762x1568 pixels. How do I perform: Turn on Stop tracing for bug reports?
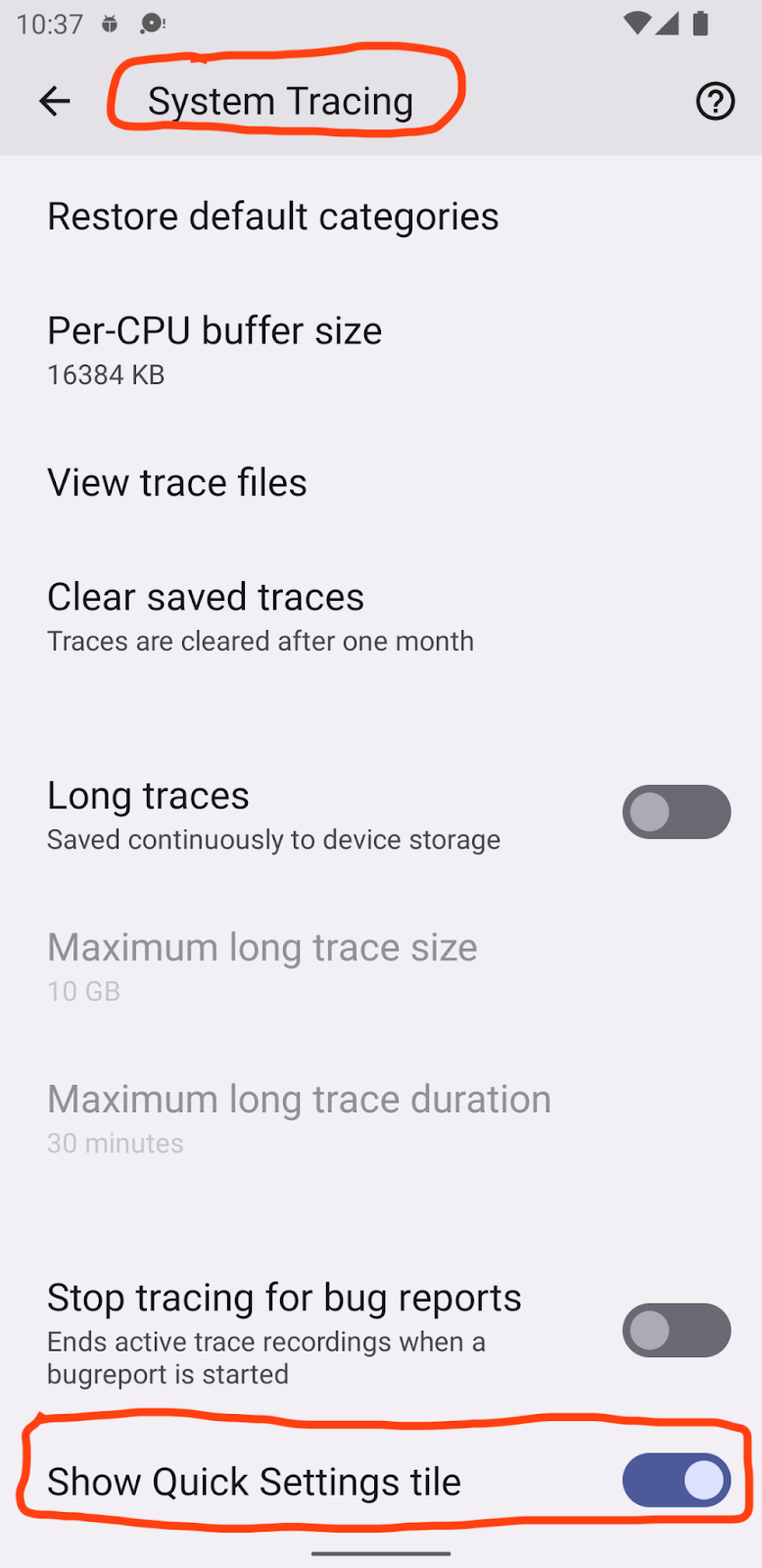(x=676, y=1330)
